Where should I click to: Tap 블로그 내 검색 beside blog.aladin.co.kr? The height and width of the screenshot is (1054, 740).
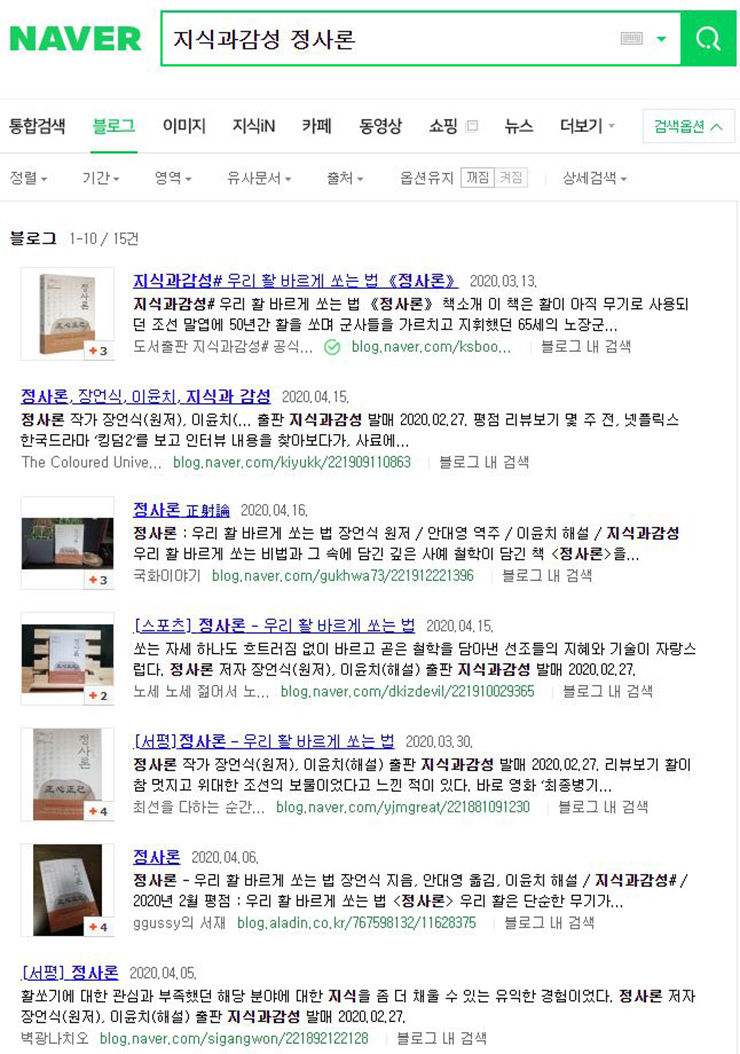549,922
